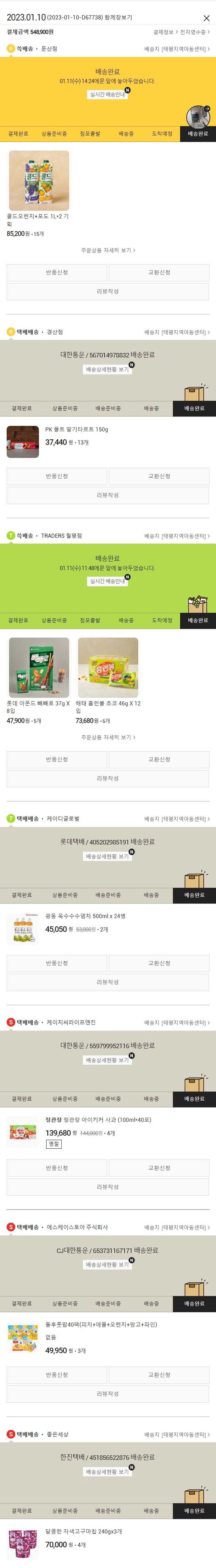Expand 주문상품 자세히 보기 under 둔산점
This screenshot has height=1568, width=216.
(x=107, y=250)
